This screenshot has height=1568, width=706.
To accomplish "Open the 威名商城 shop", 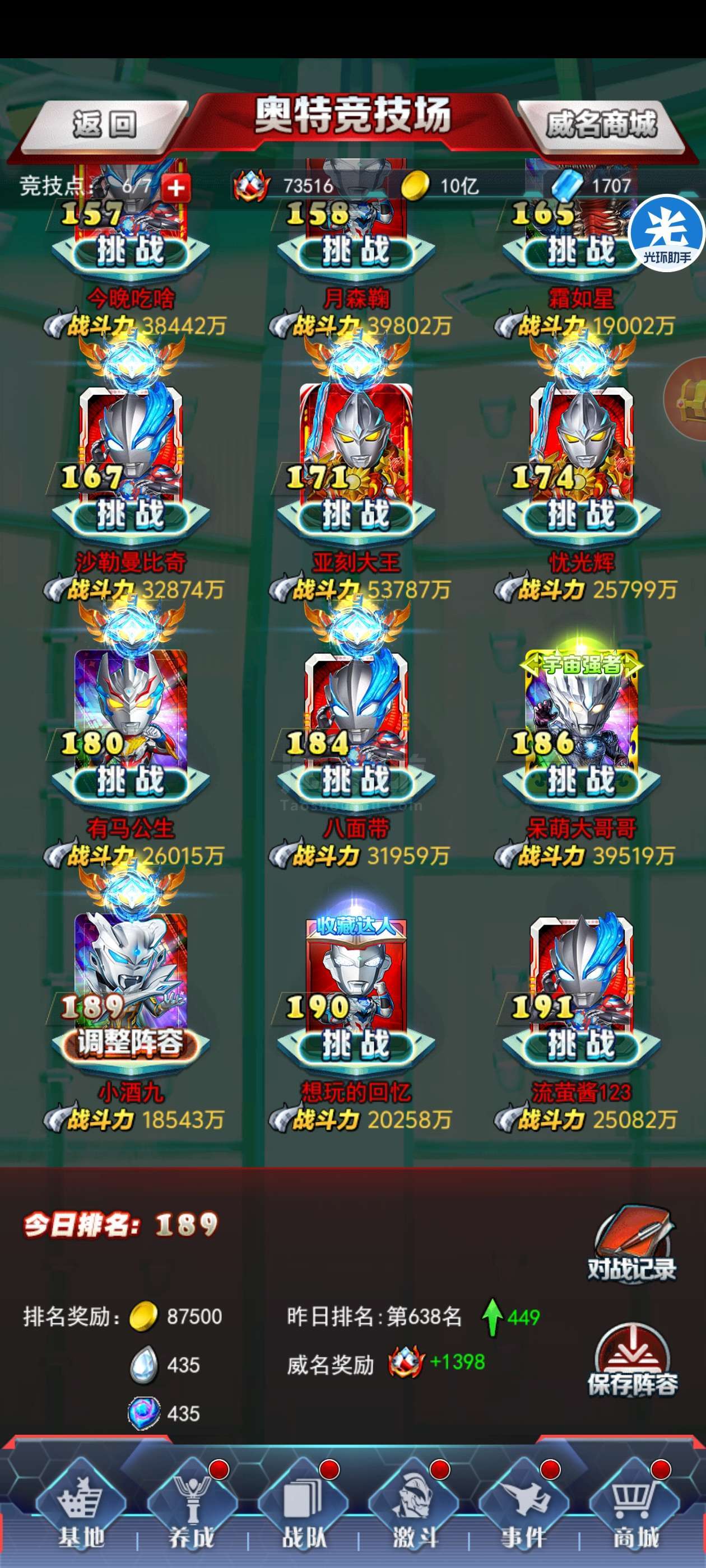I will pos(601,124).
